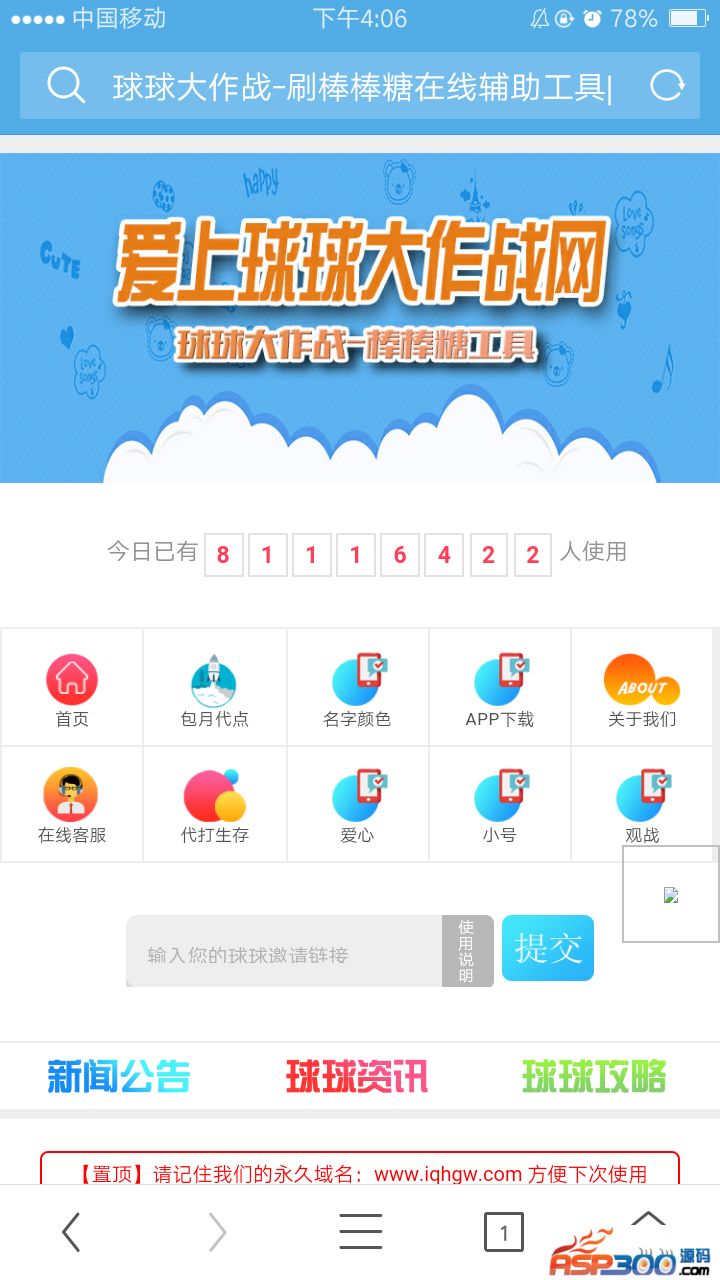The height and width of the screenshot is (1280, 720).
Task: Switch to 新闻公告 tab
Action: (119, 1077)
